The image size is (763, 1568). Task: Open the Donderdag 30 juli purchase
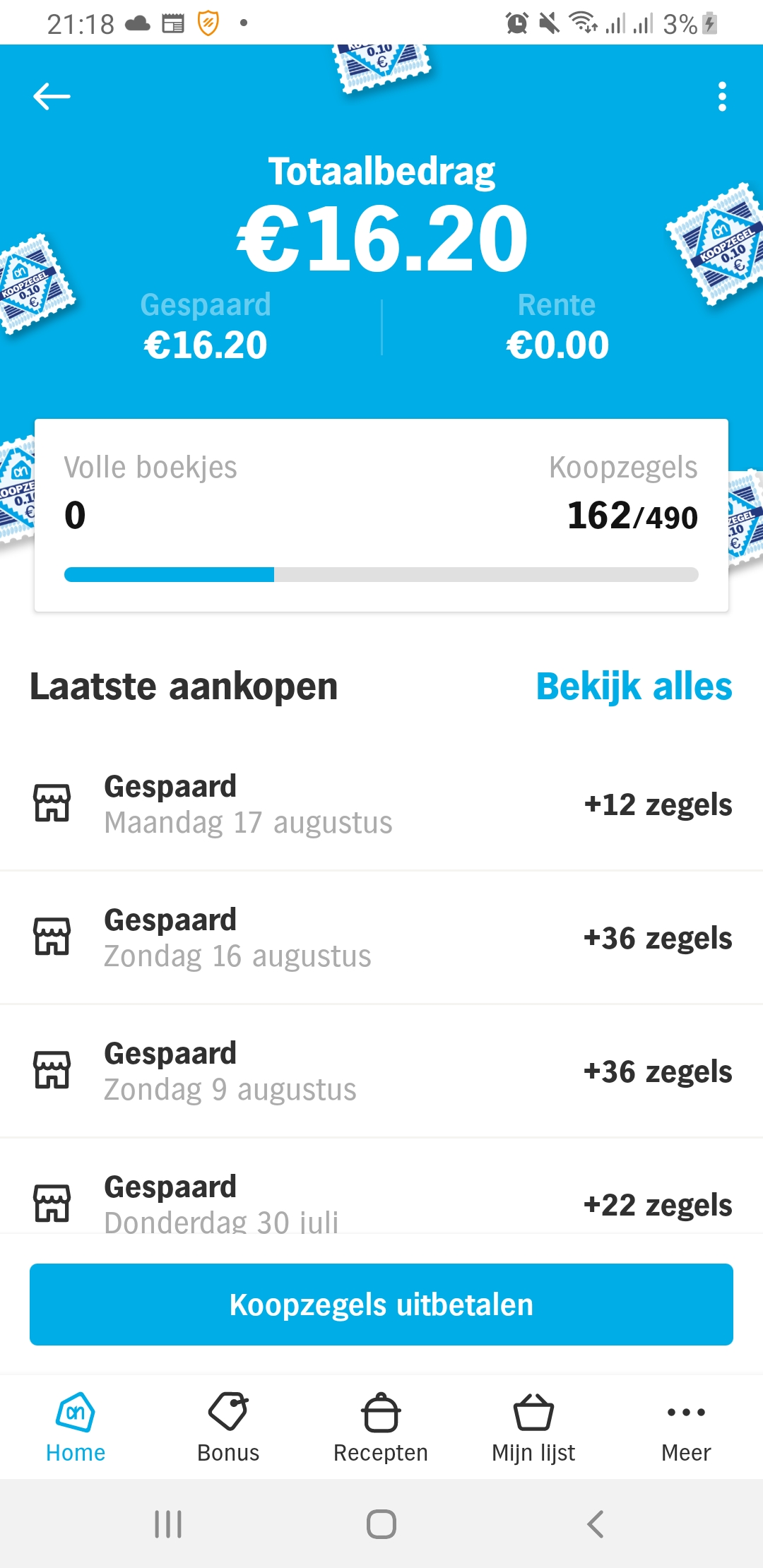[x=381, y=1202]
